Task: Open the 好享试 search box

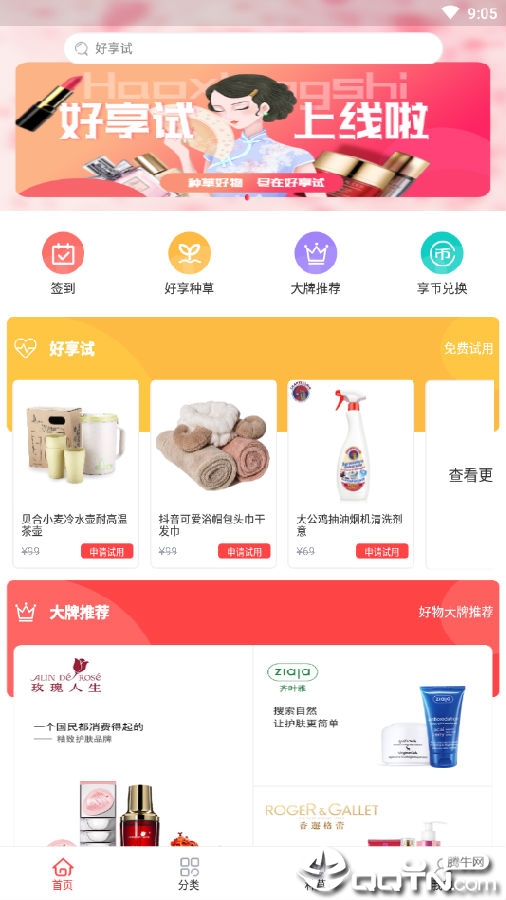Action: pos(253,48)
